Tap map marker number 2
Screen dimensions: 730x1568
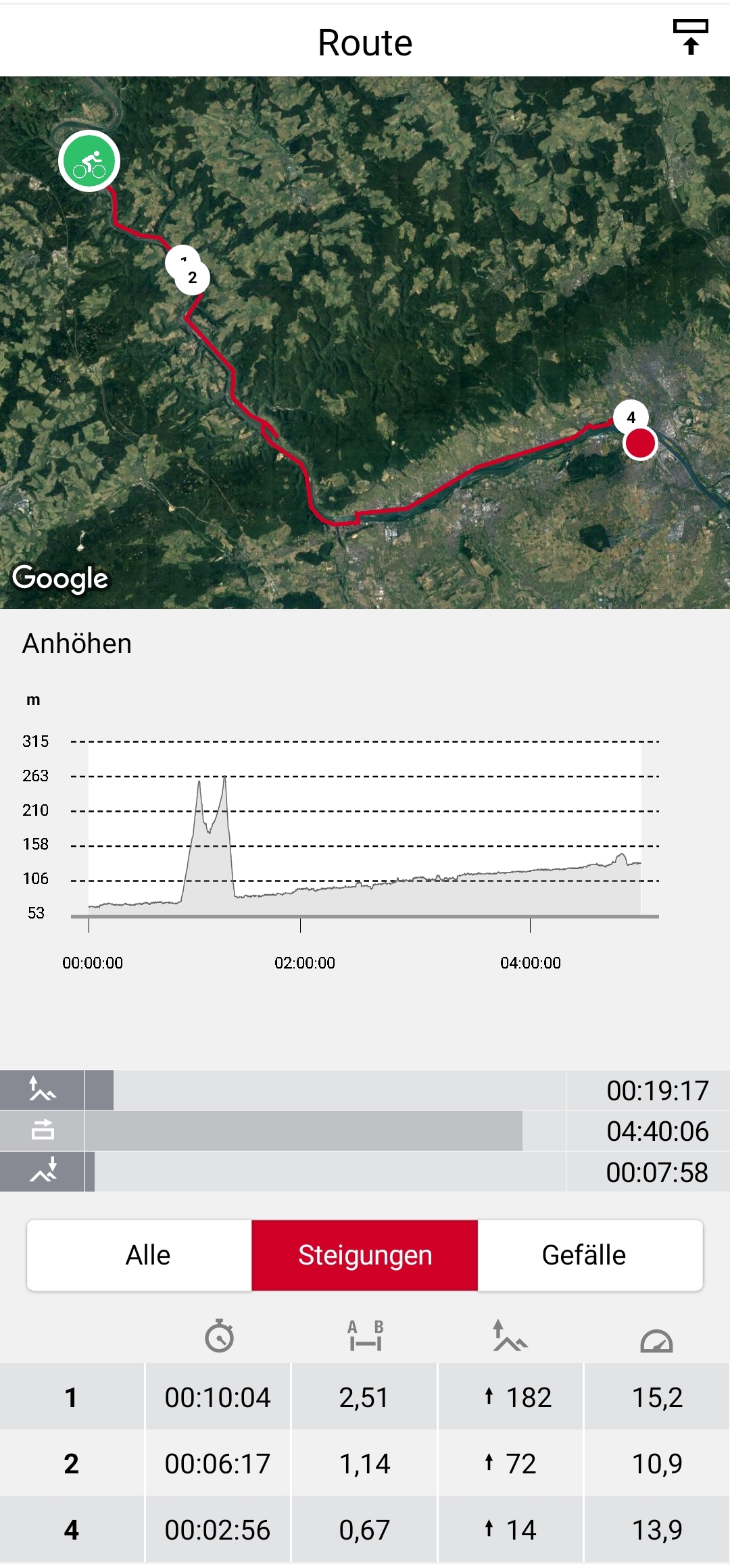(193, 278)
